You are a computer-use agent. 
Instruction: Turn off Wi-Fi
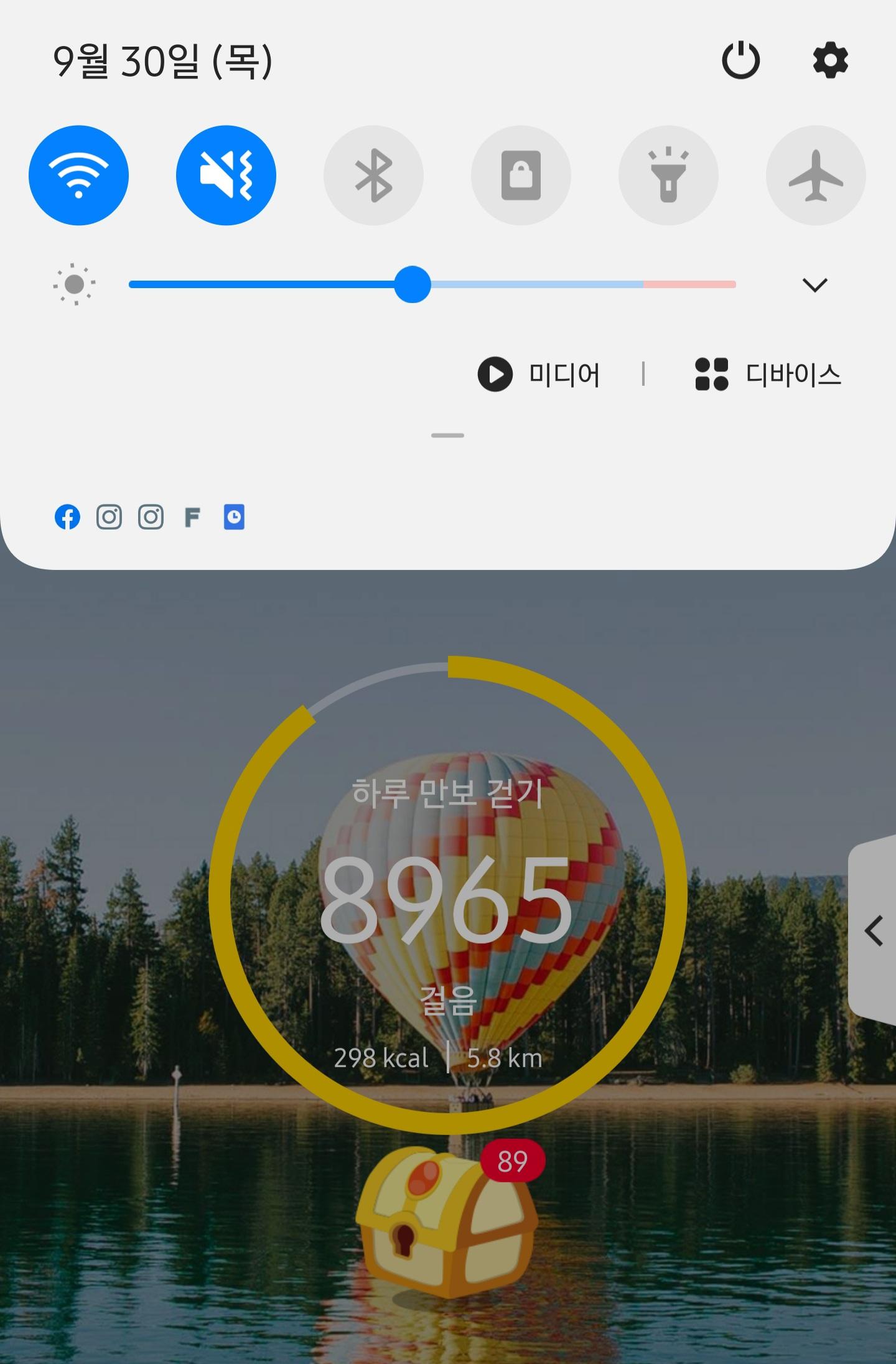[x=78, y=175]
